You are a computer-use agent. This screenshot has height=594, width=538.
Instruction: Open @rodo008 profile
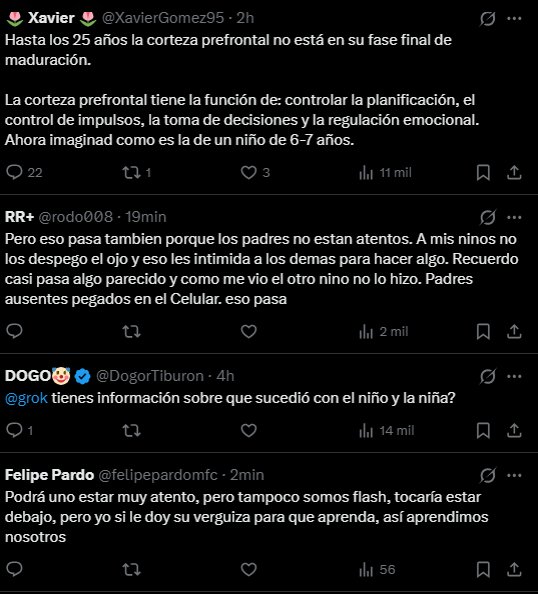pyautogui.click(x=76, y=217)
